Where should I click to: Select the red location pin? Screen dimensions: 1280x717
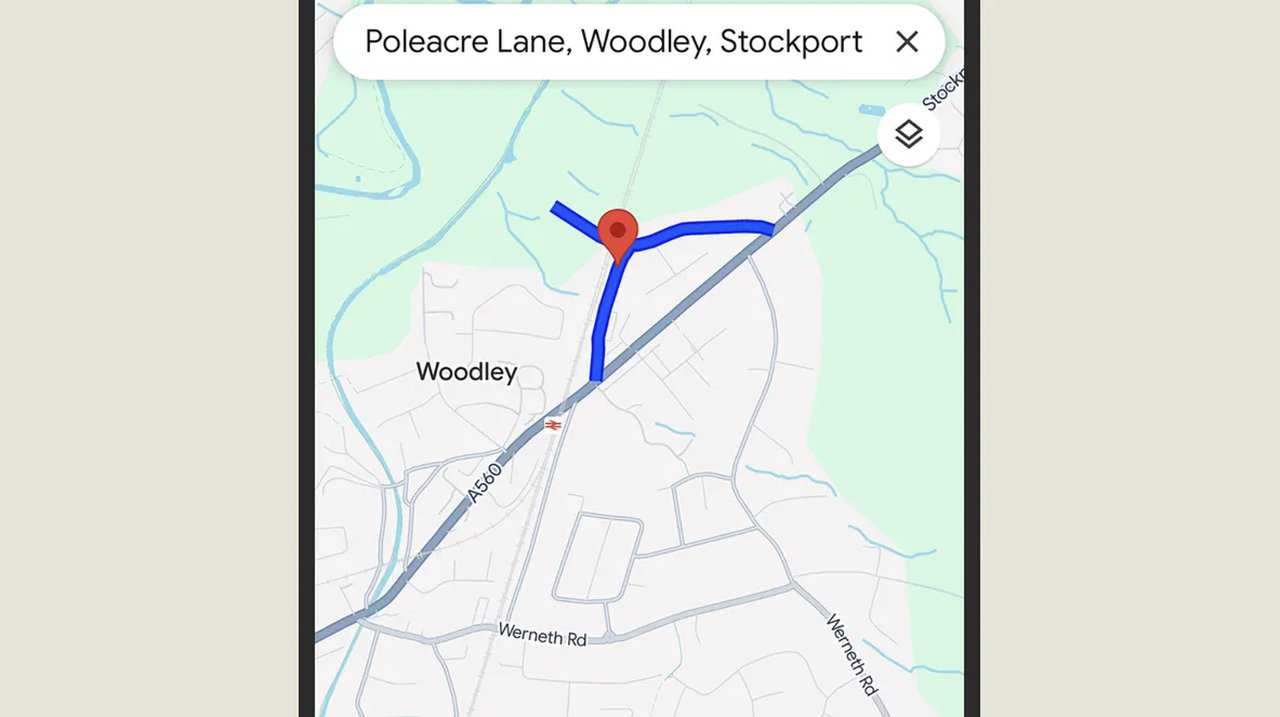click(618, 233)
